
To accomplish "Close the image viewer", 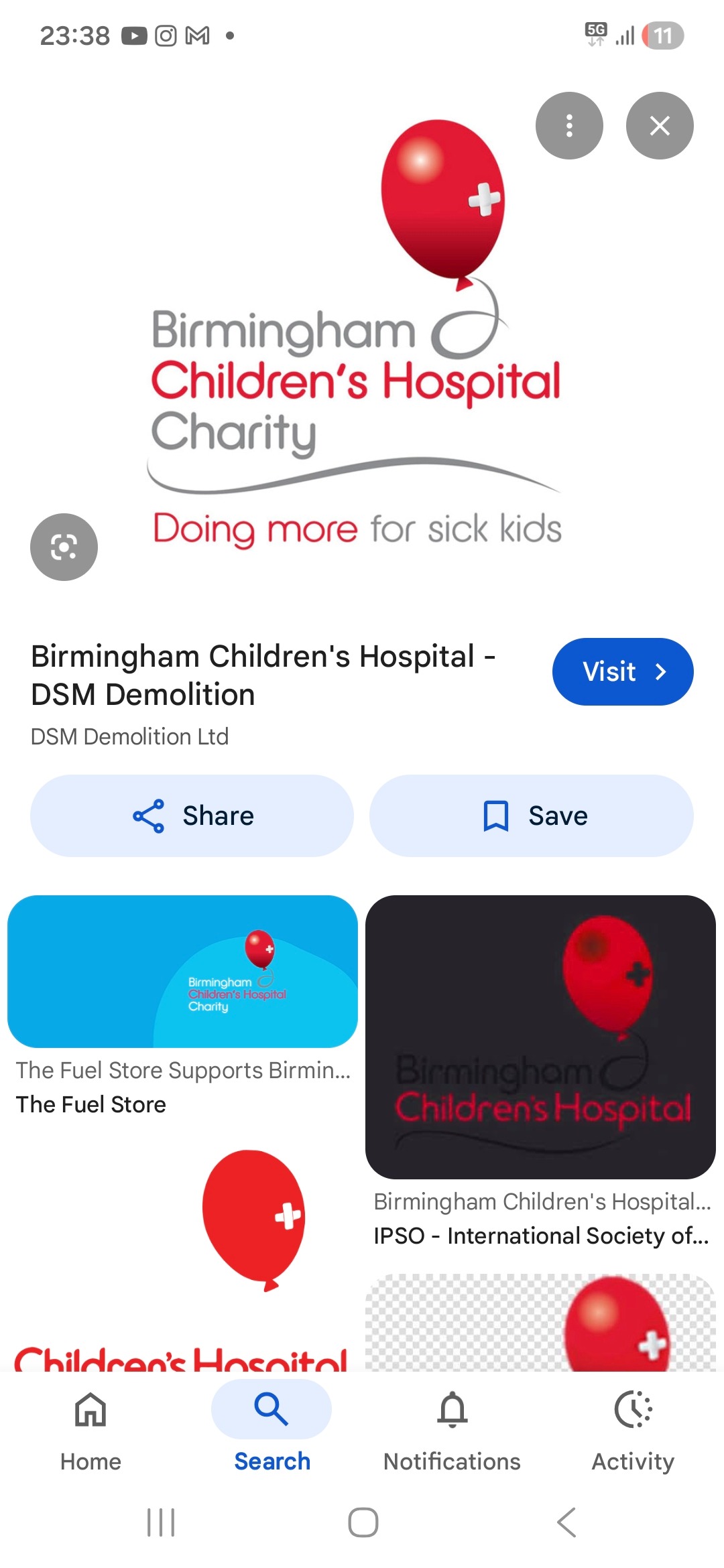I will (x=660, y=125).
